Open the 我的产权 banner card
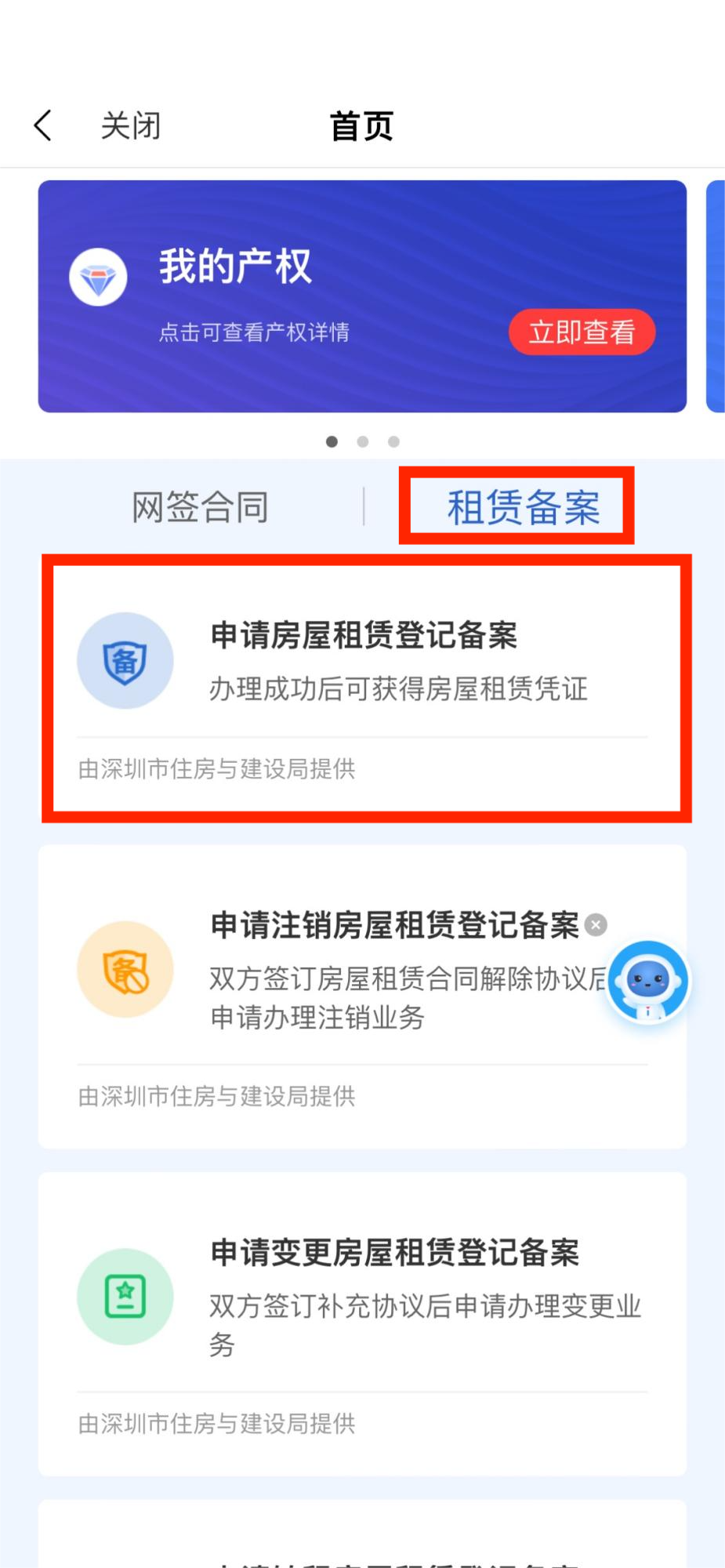 (x=362, y=296)
